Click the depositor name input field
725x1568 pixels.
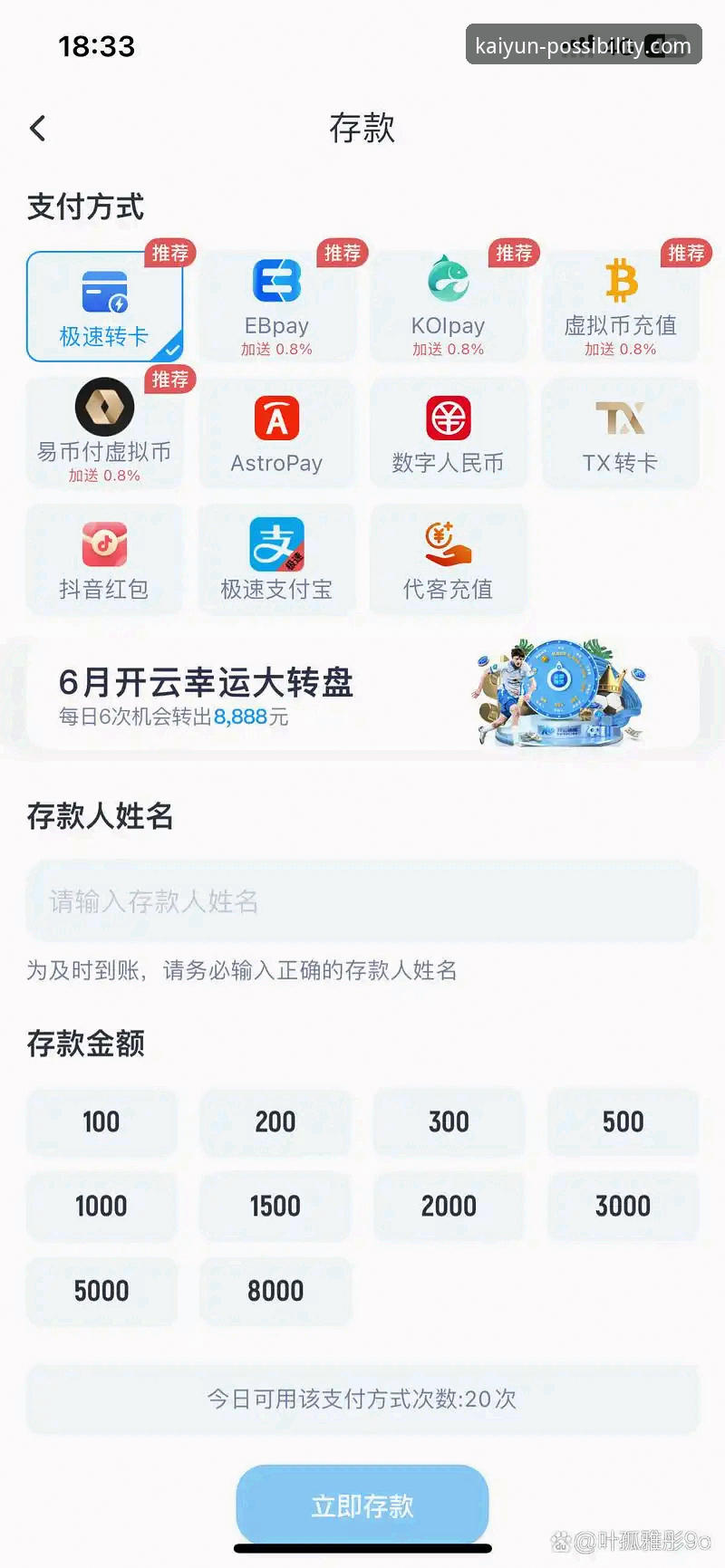(362, 901)
